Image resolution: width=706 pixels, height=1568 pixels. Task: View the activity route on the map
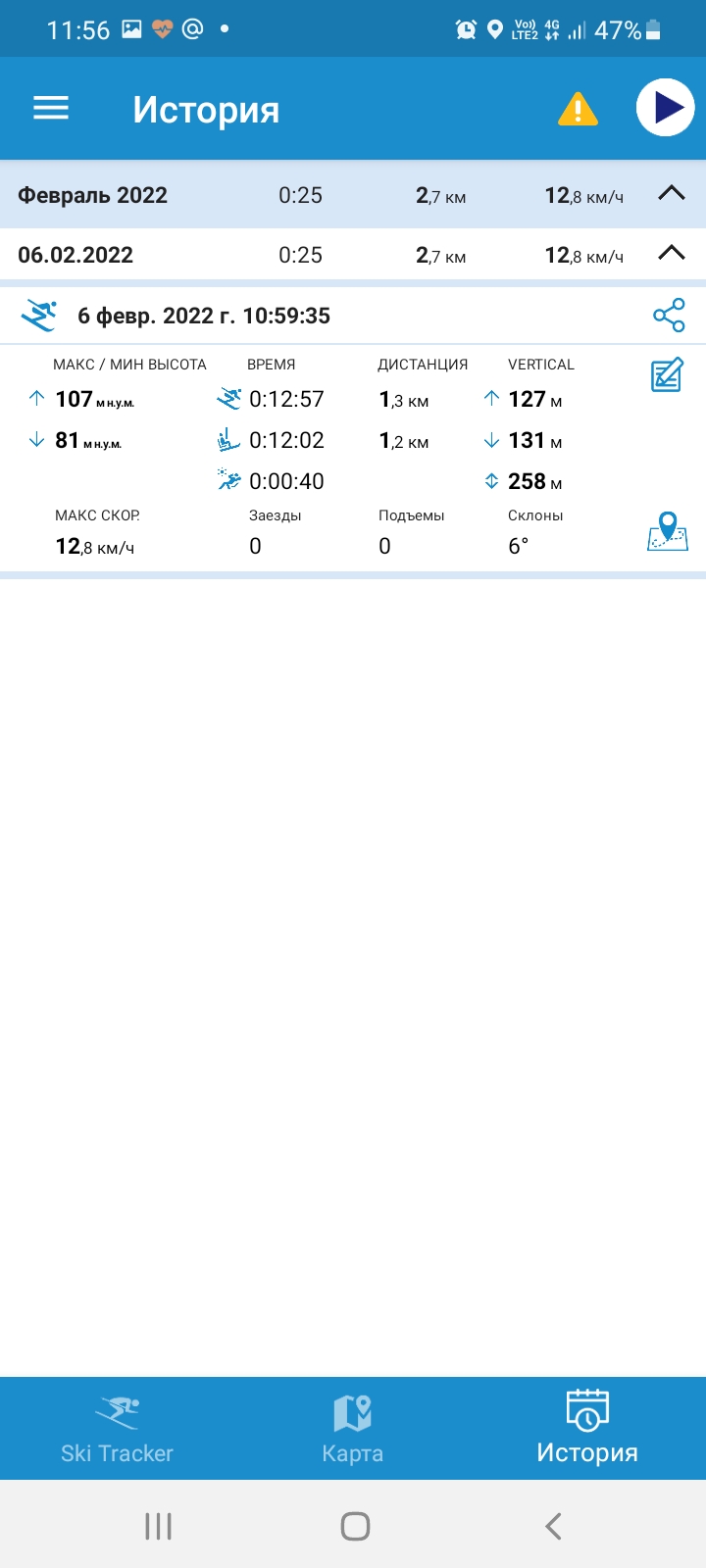668,531
